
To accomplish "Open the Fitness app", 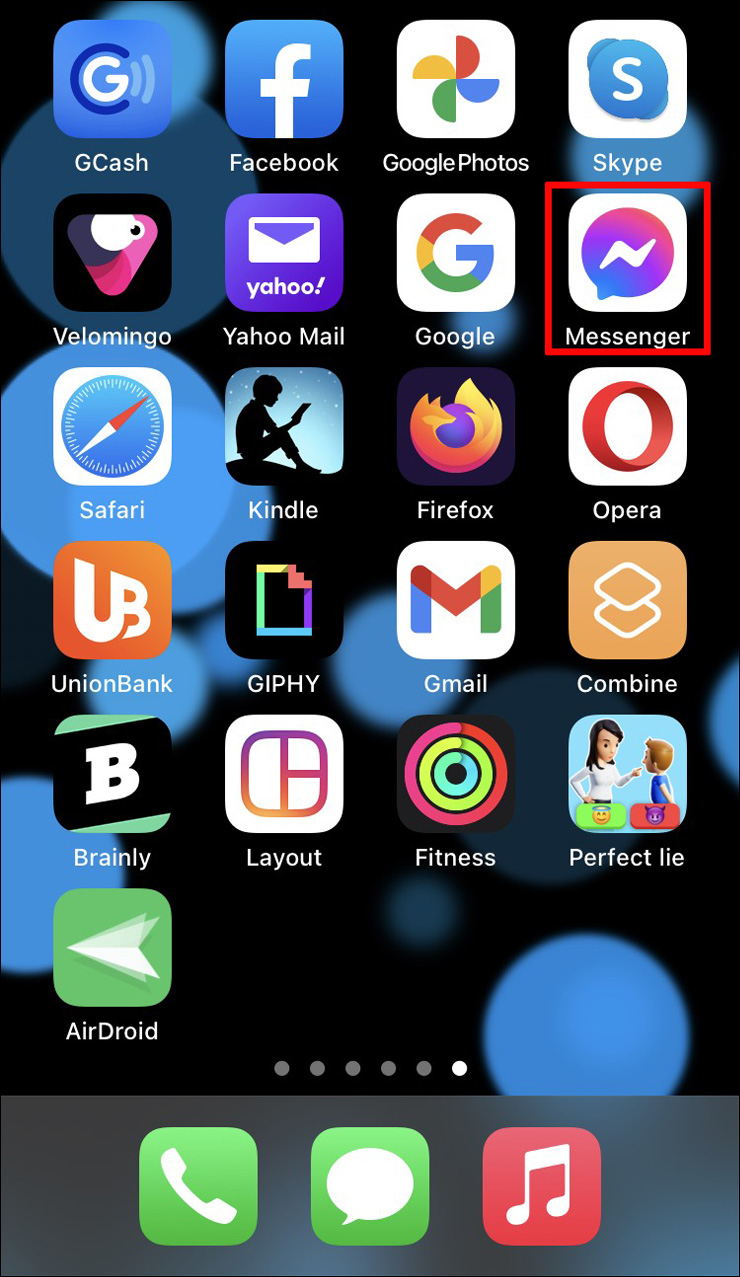I will point(456,774).
